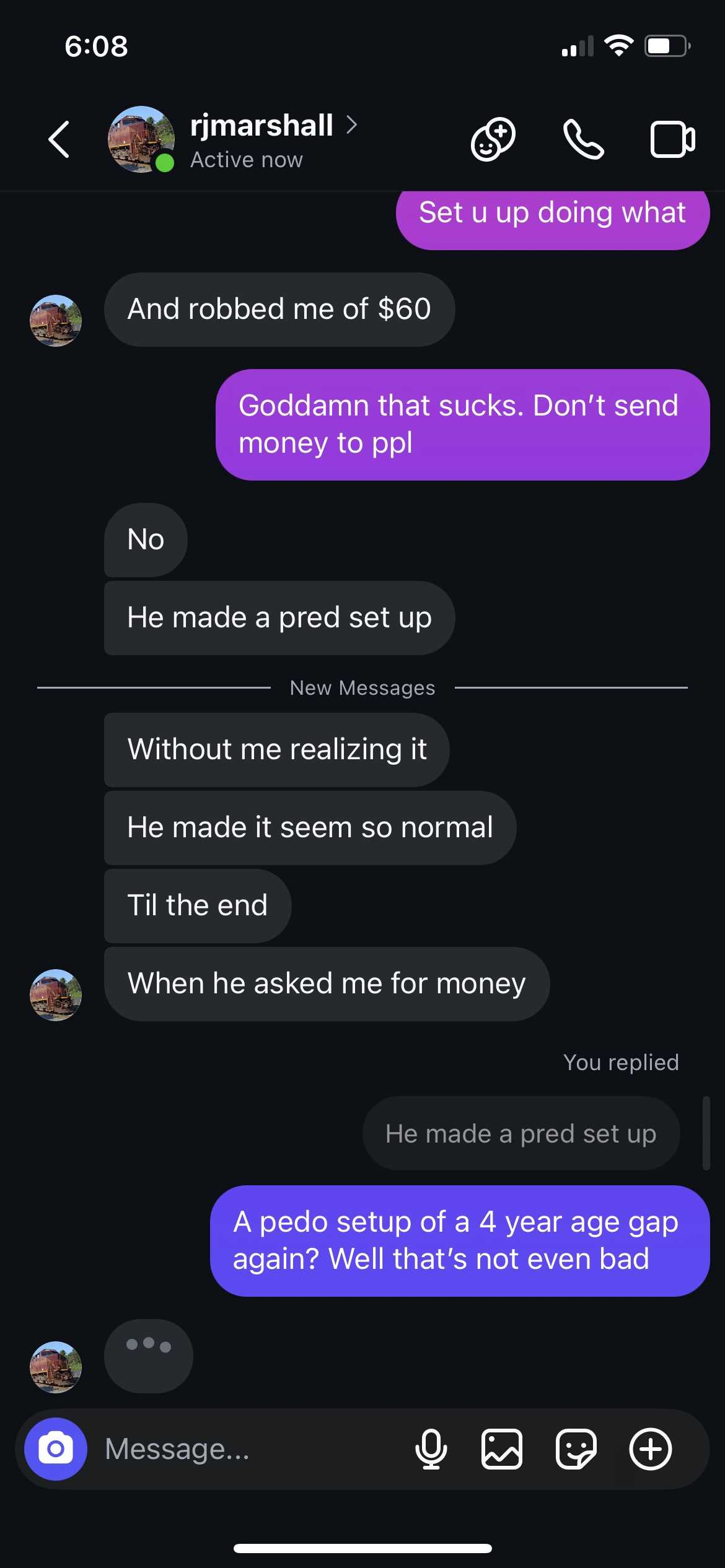The height and width of the screenshot is (1568, 725).
Task: Focus the Message text field
Action: [x=248, y=1449]
